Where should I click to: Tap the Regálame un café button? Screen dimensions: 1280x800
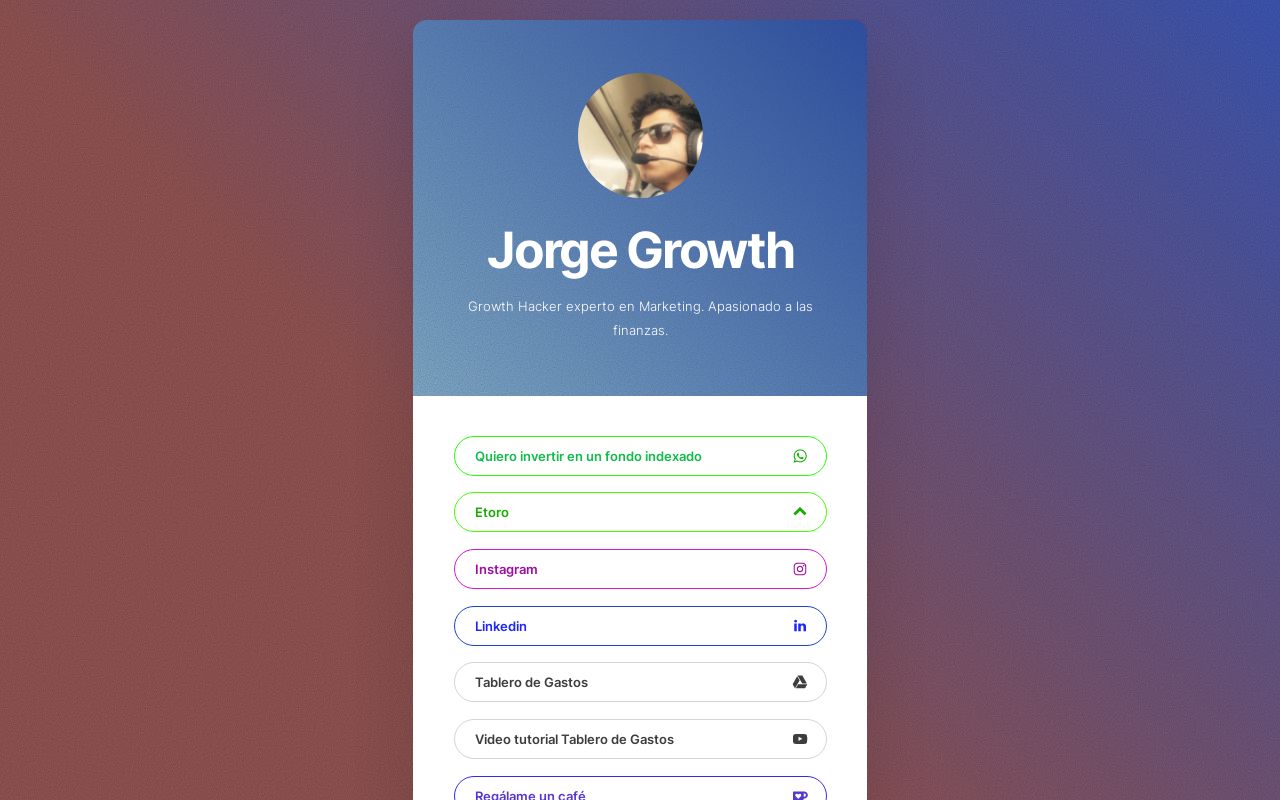[640, 791]
